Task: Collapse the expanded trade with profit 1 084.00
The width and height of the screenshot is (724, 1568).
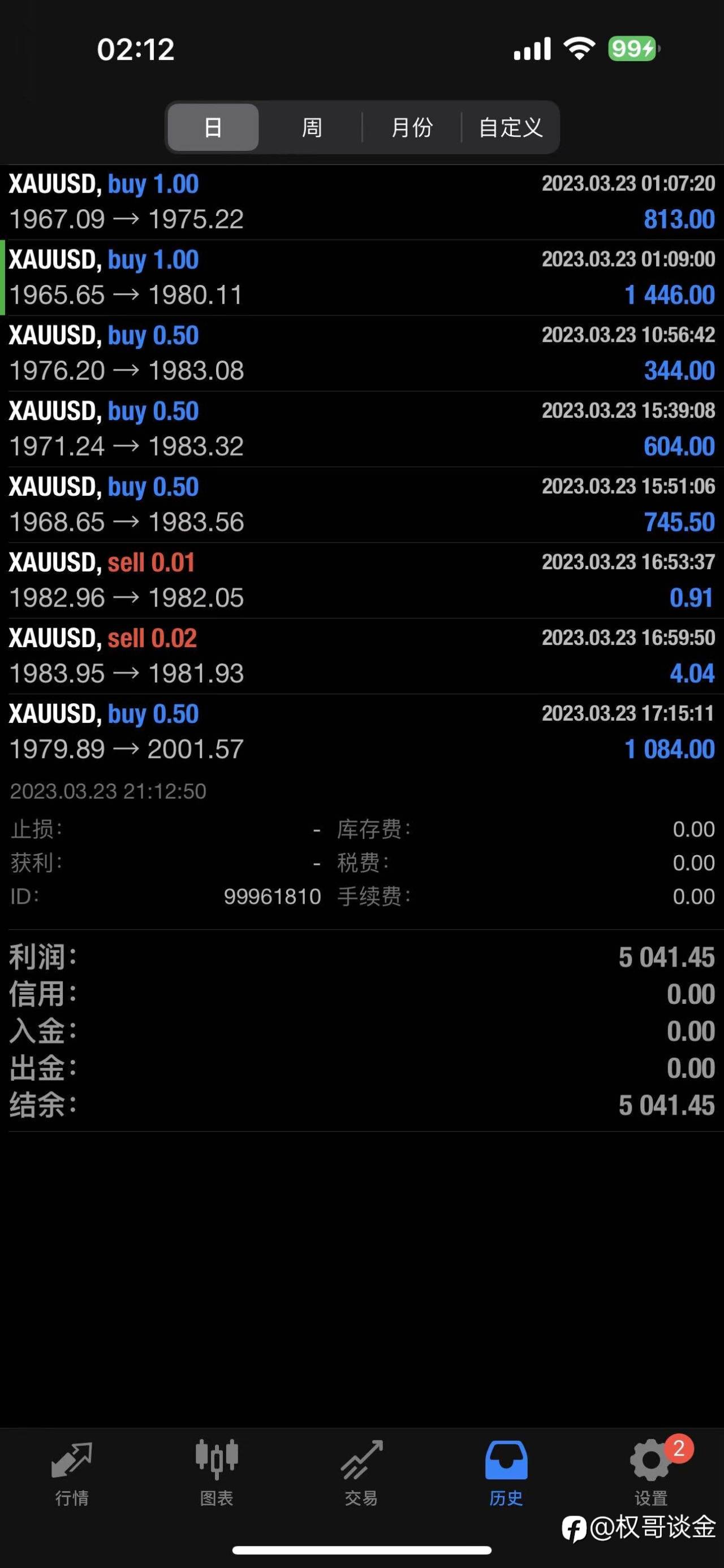Action: [x=361, y=731]
